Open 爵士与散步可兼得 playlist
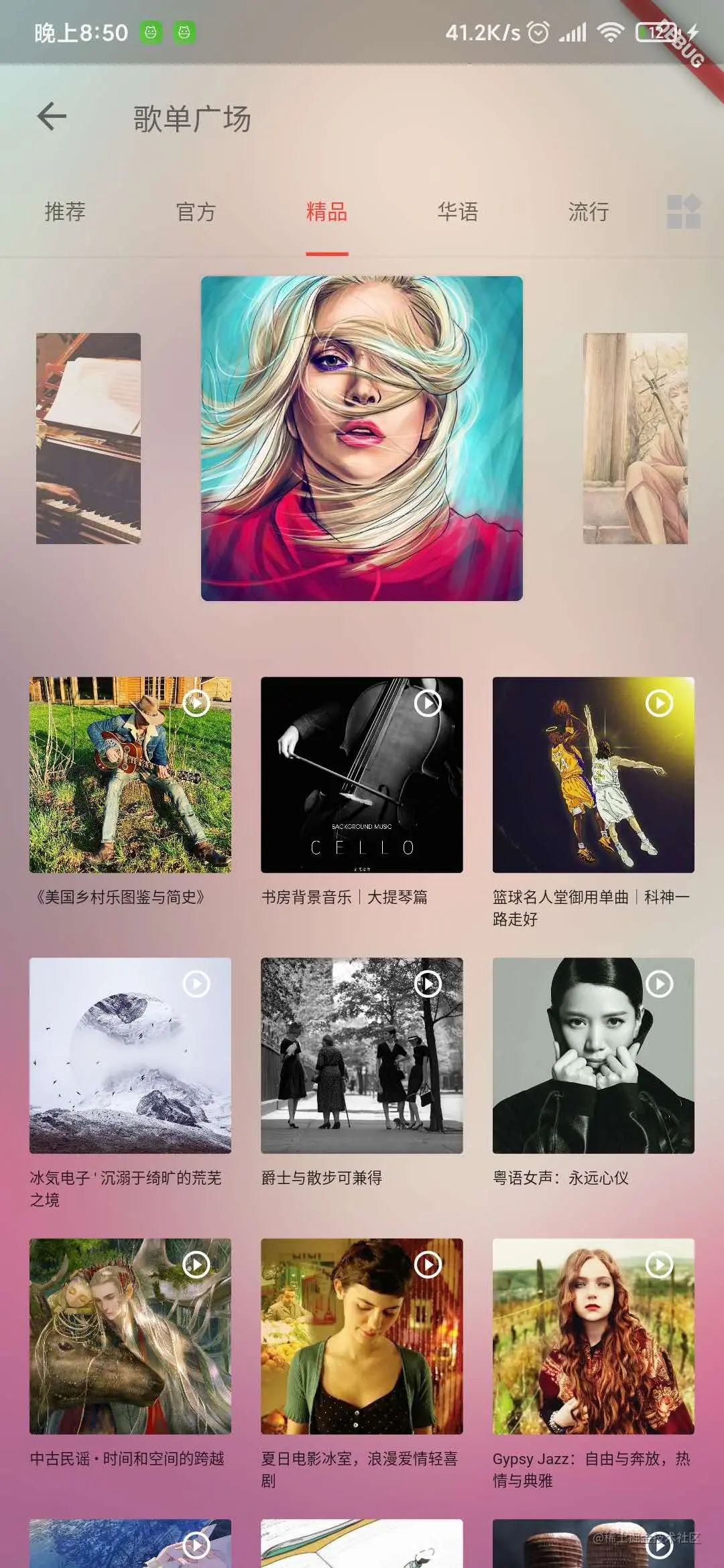 coord(361,1055)
